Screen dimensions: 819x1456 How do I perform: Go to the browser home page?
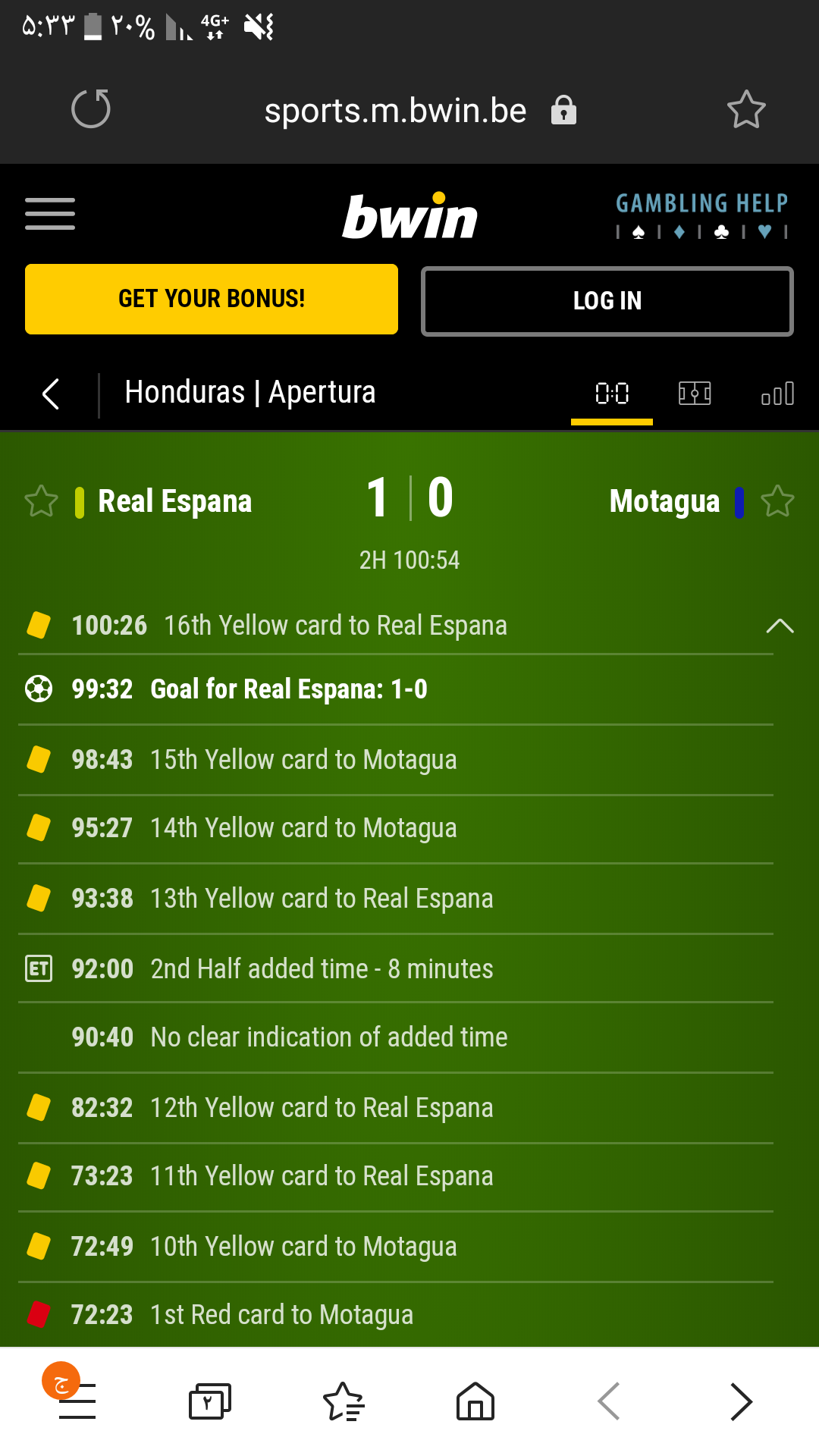coord(475,1401)
